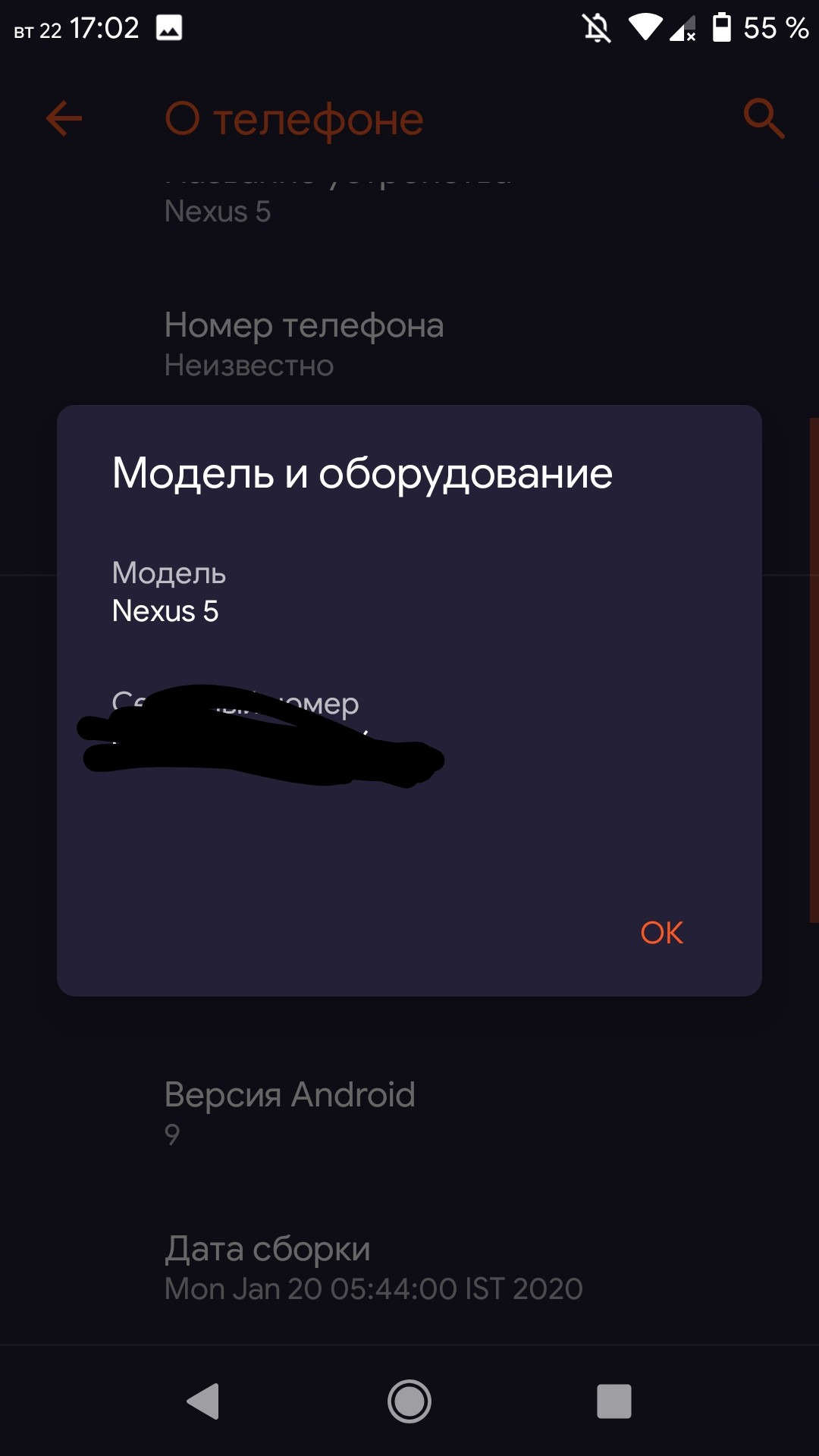
Task: Confirm the dialog with OK
Action: point(661,933)
